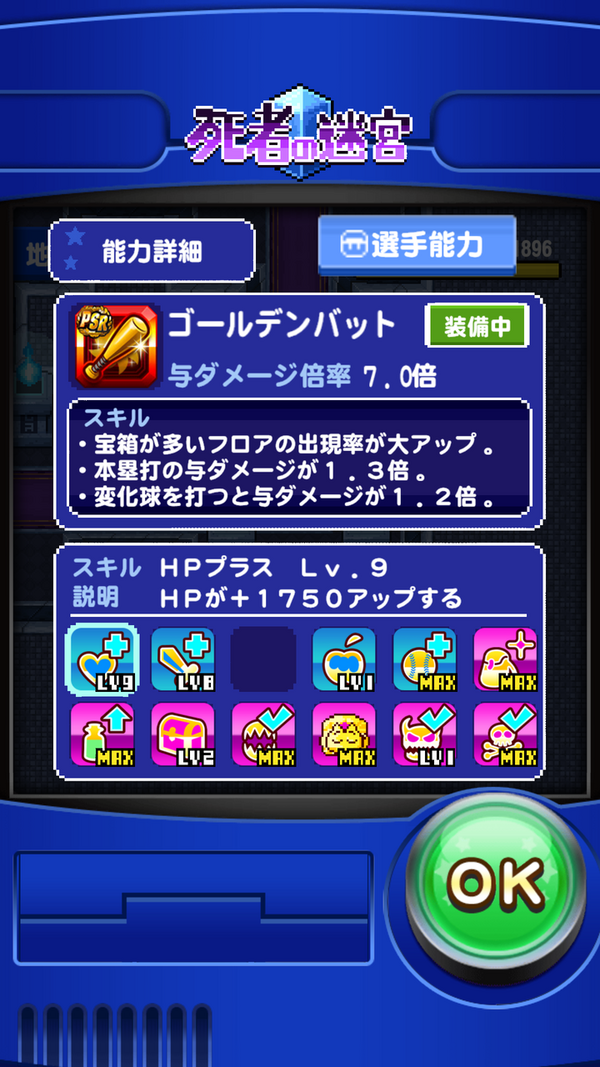Select the skull crossbones MAX skill icon
The width and height of the screenshot is (600, 1067).
[x=505, y=735]
